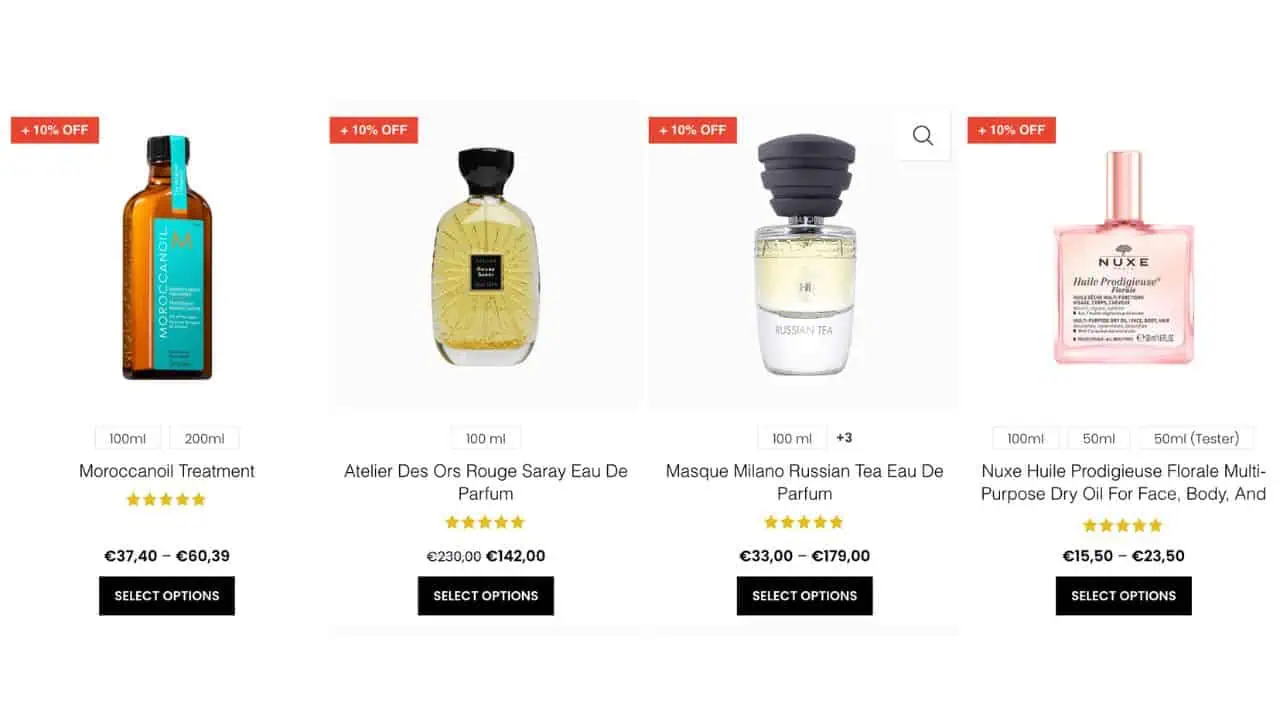
Task: Open quick view magnifier on Russian Tea
Action: 922,136
